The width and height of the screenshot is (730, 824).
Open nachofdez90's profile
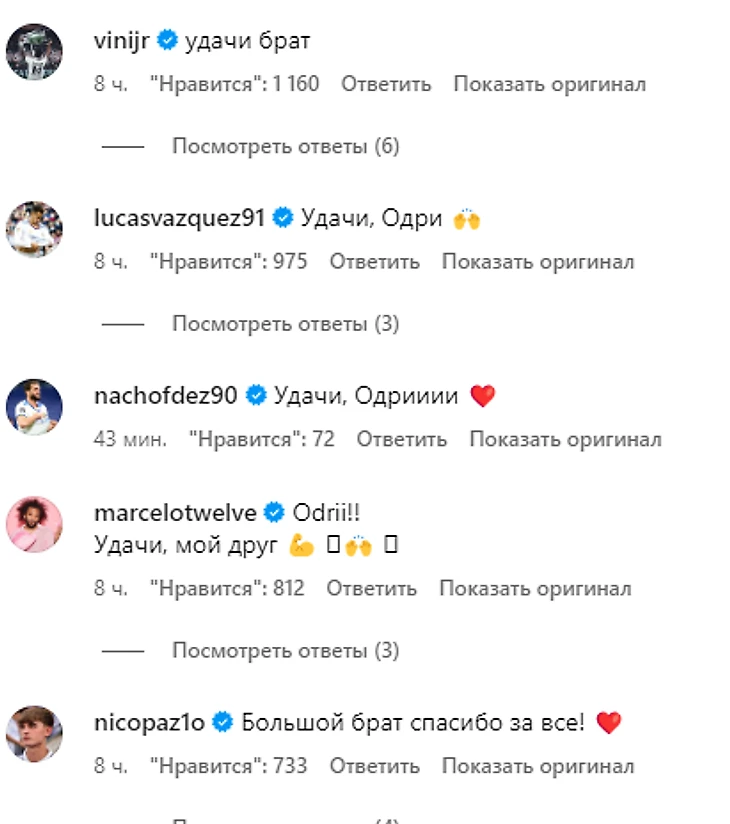pos(165,396)
